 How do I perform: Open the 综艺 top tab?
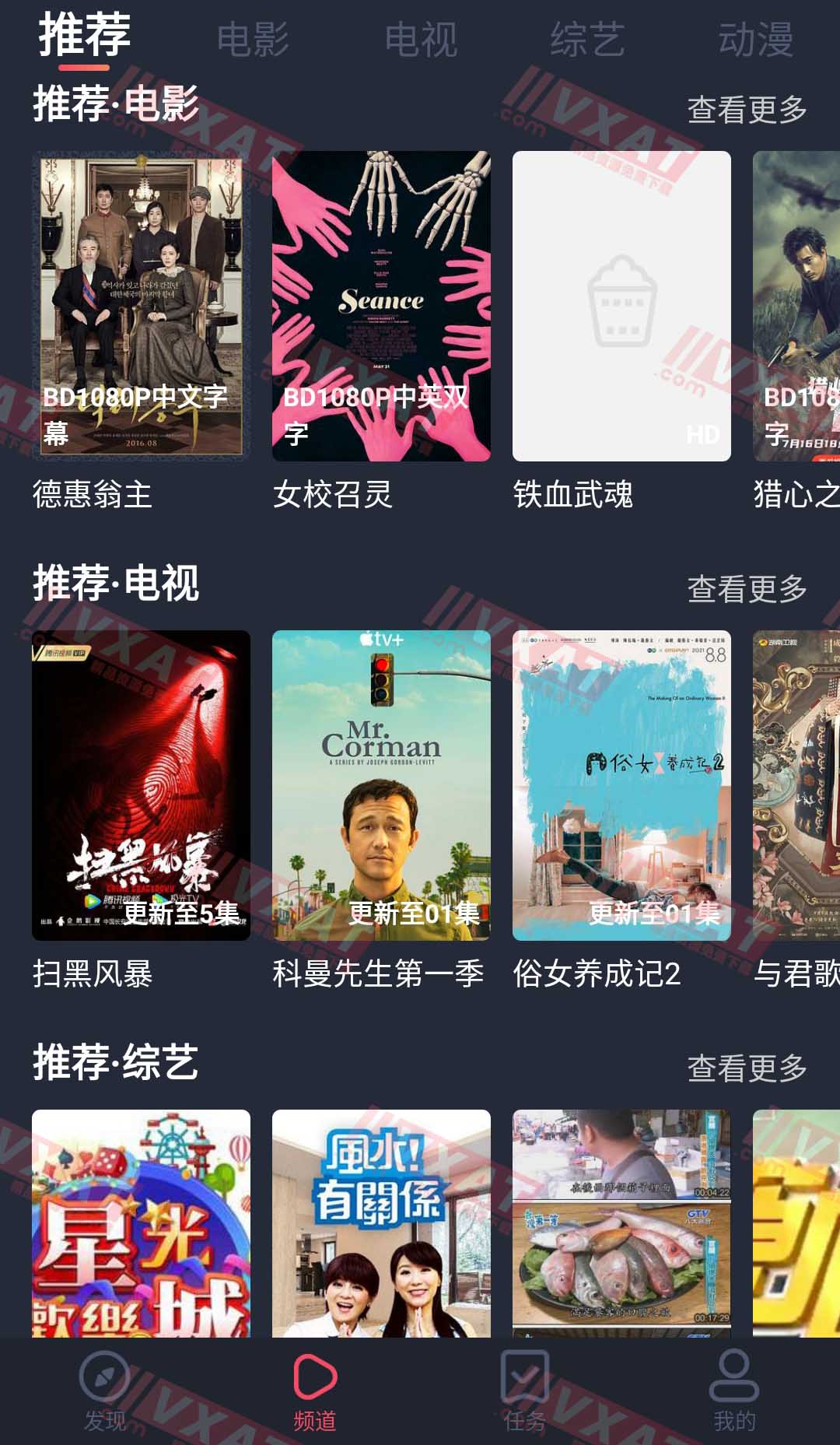pyautogui.click(x=588, y=39)
